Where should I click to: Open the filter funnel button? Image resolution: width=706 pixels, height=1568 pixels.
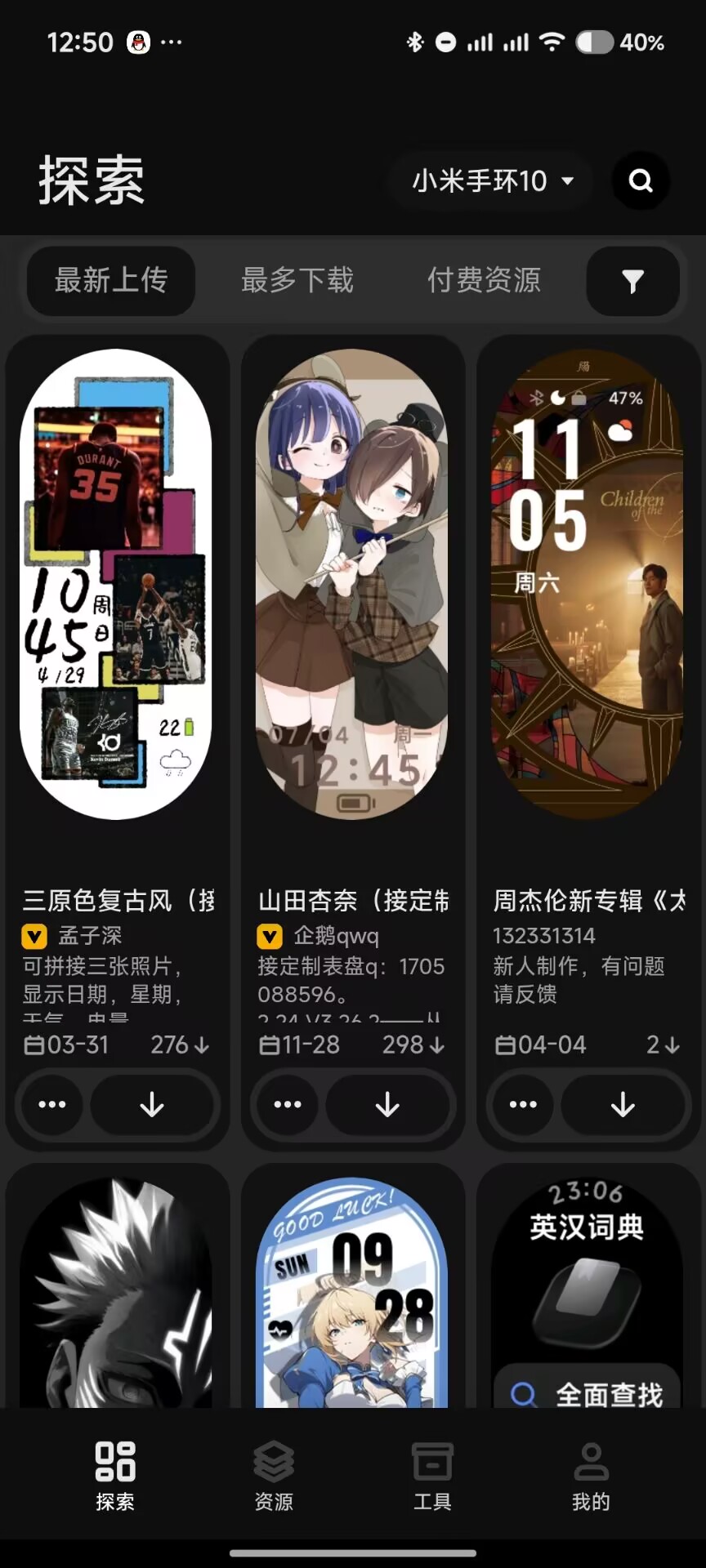click(632, 281)
